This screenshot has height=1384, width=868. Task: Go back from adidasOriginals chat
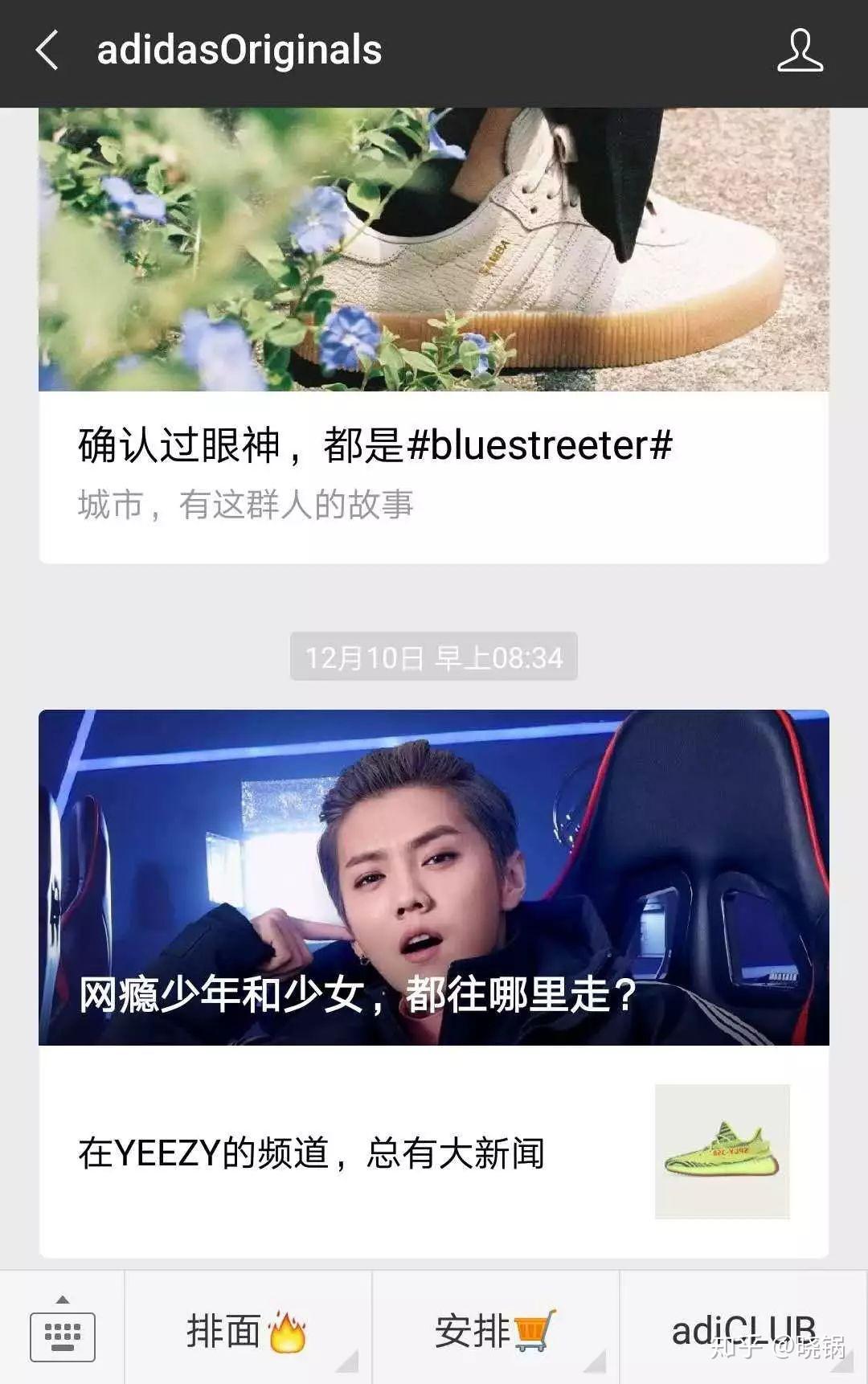tap(48, 51)
